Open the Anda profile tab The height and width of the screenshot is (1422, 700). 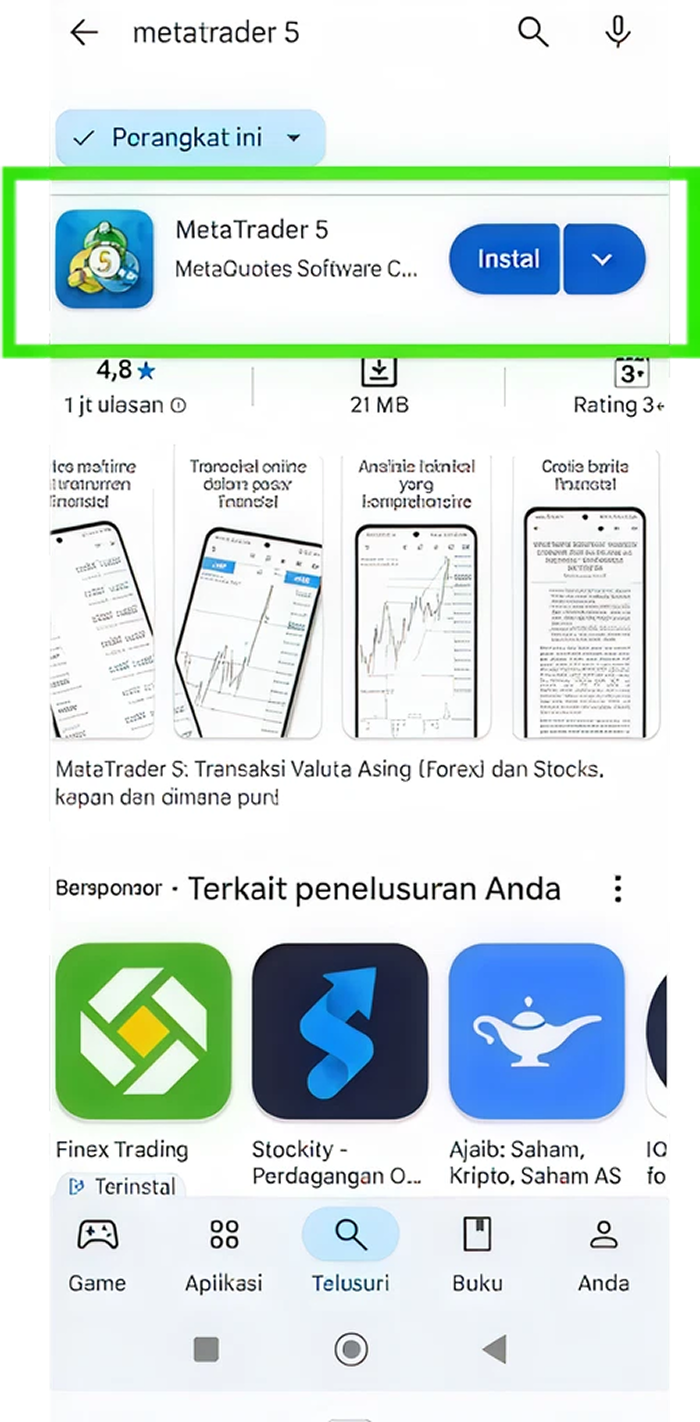[603, 1255]
